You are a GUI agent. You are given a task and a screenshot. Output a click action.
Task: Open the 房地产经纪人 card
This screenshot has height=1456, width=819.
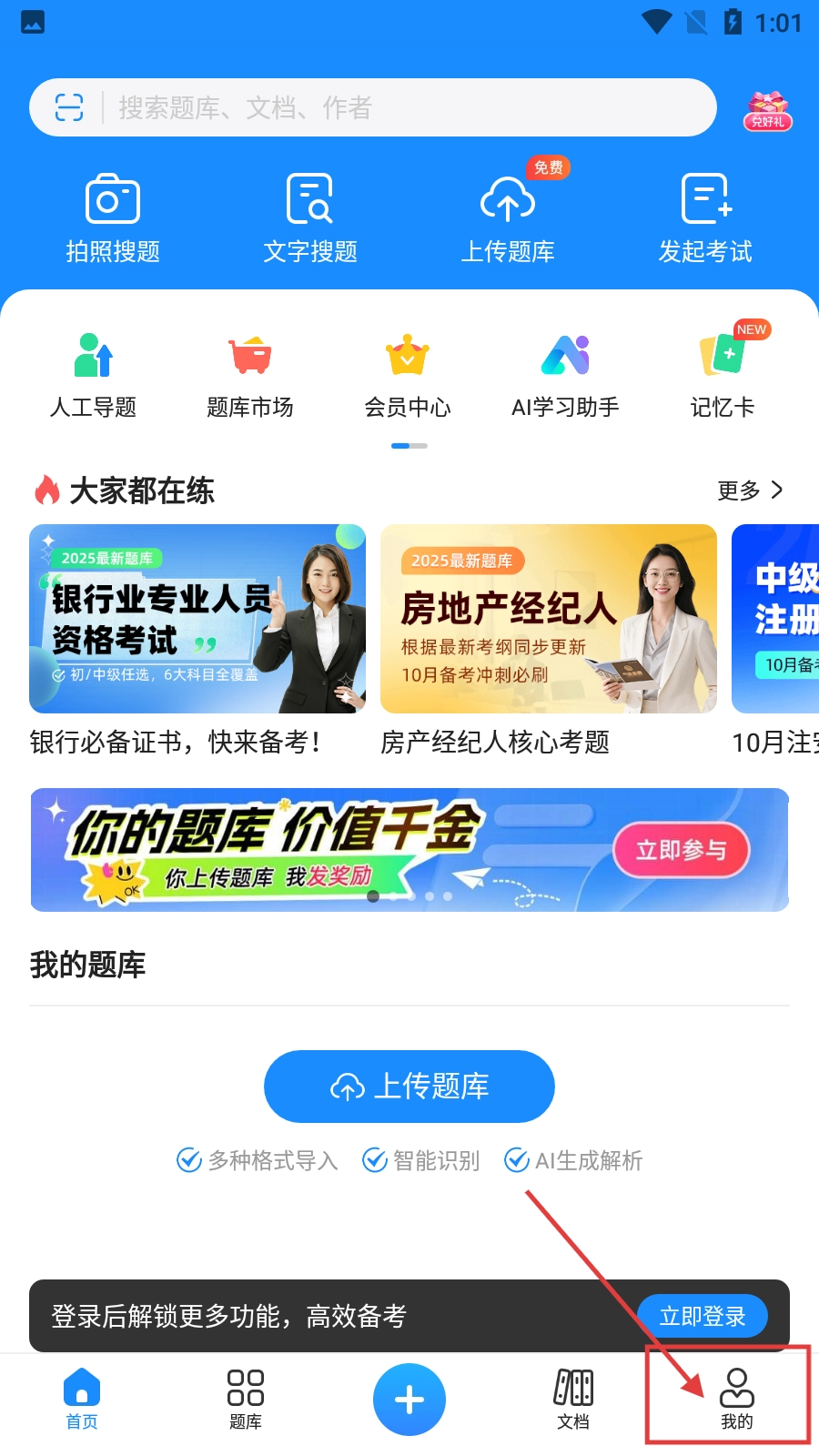pyautogui.click(x=549, y=619)
